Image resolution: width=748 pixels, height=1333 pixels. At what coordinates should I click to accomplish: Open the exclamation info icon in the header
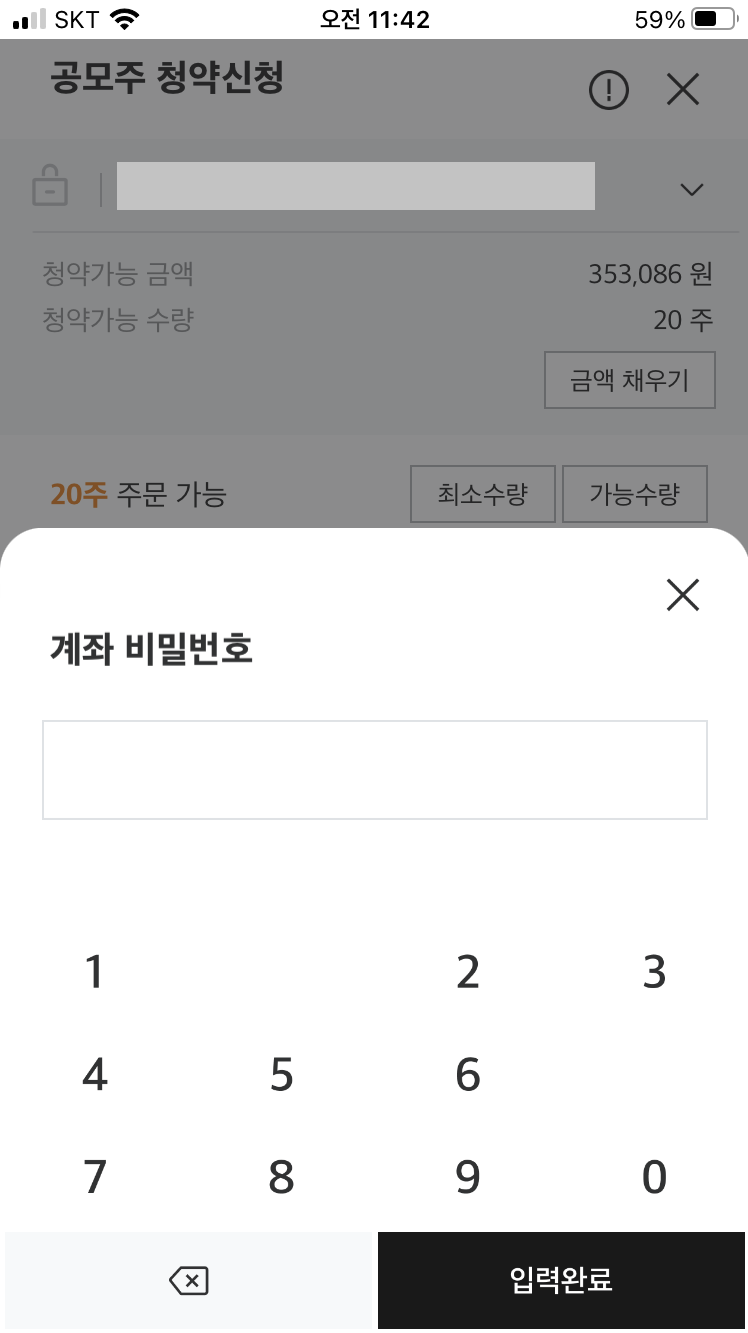[x=610, y=89]
